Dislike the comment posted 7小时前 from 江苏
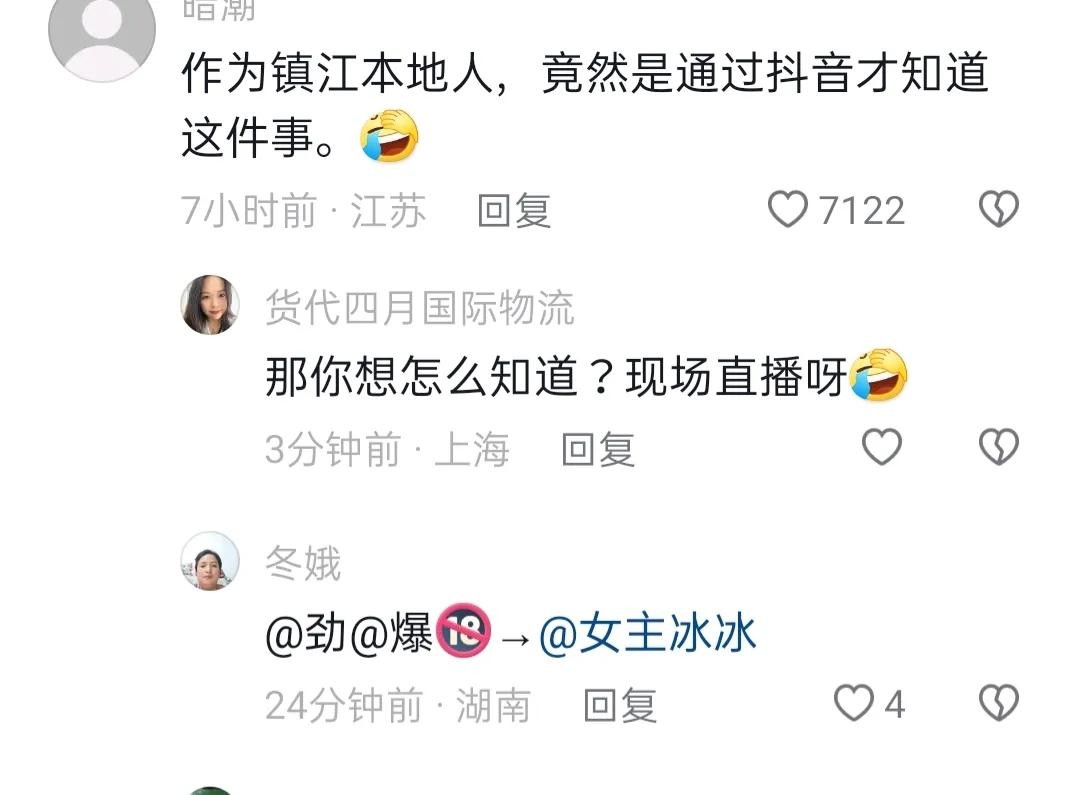This screenshot has height=795, width=1080. tap(997, 210)
